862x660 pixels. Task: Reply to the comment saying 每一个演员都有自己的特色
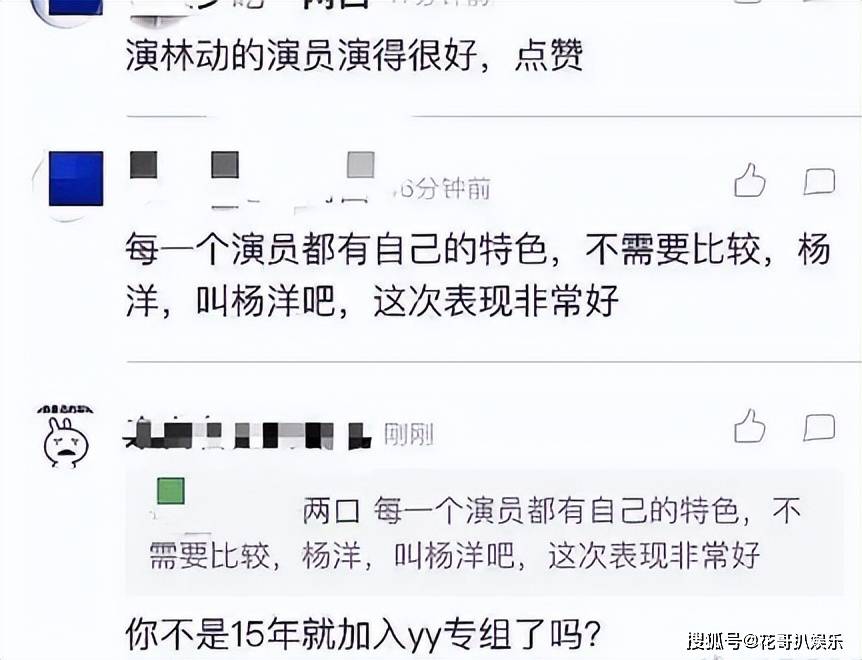pos(819,181)
